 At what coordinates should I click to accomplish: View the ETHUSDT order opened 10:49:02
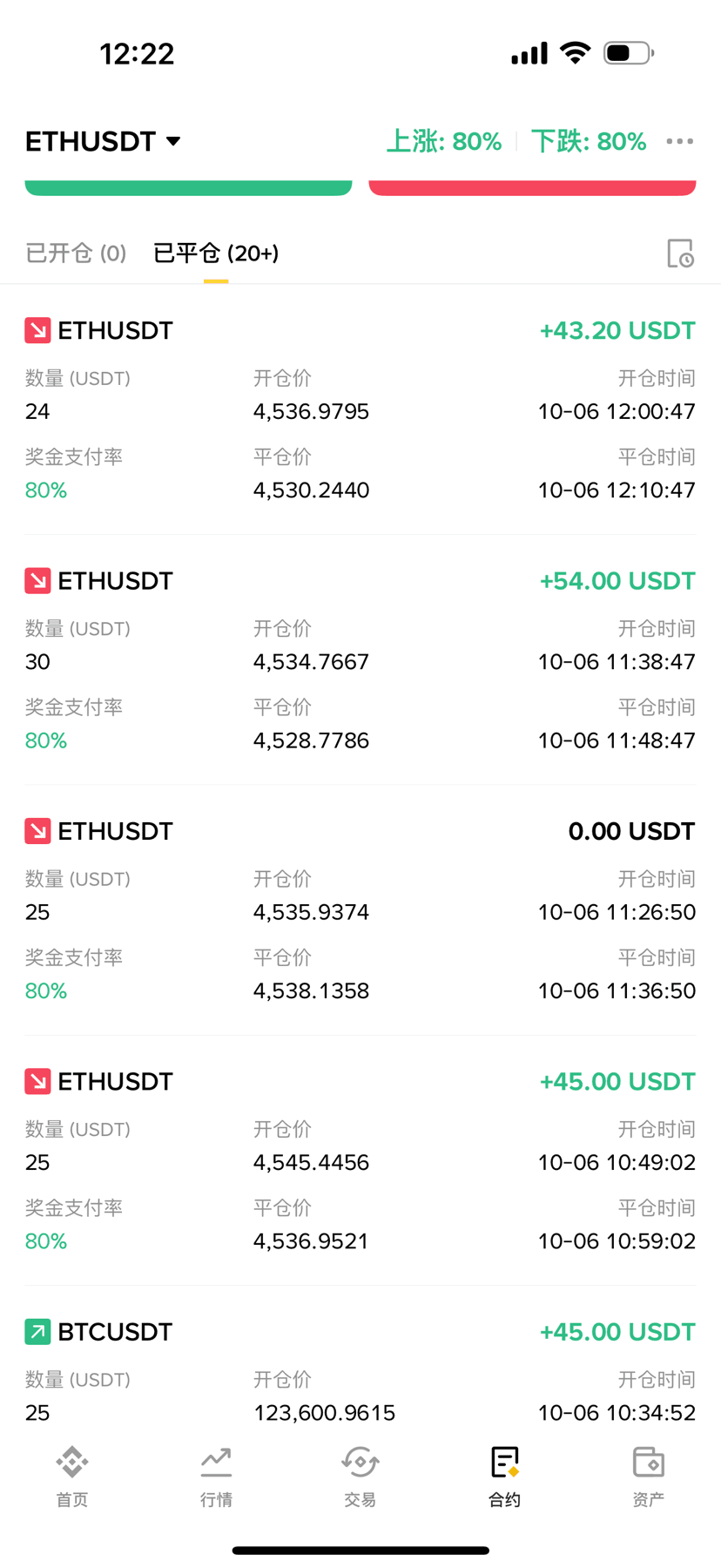[360, 1160]
